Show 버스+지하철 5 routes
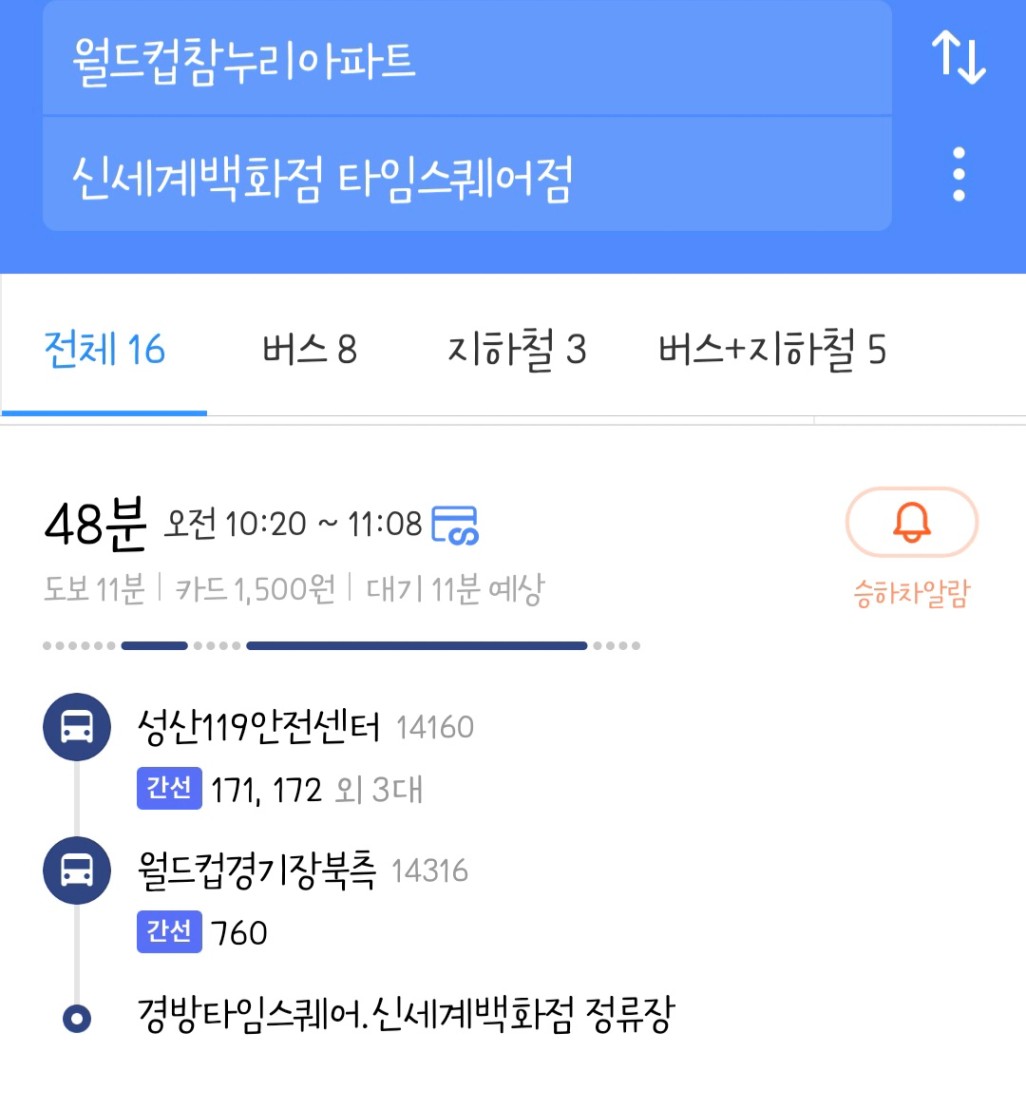Viewport: 1026px width, 1110px height. point(772,350)
